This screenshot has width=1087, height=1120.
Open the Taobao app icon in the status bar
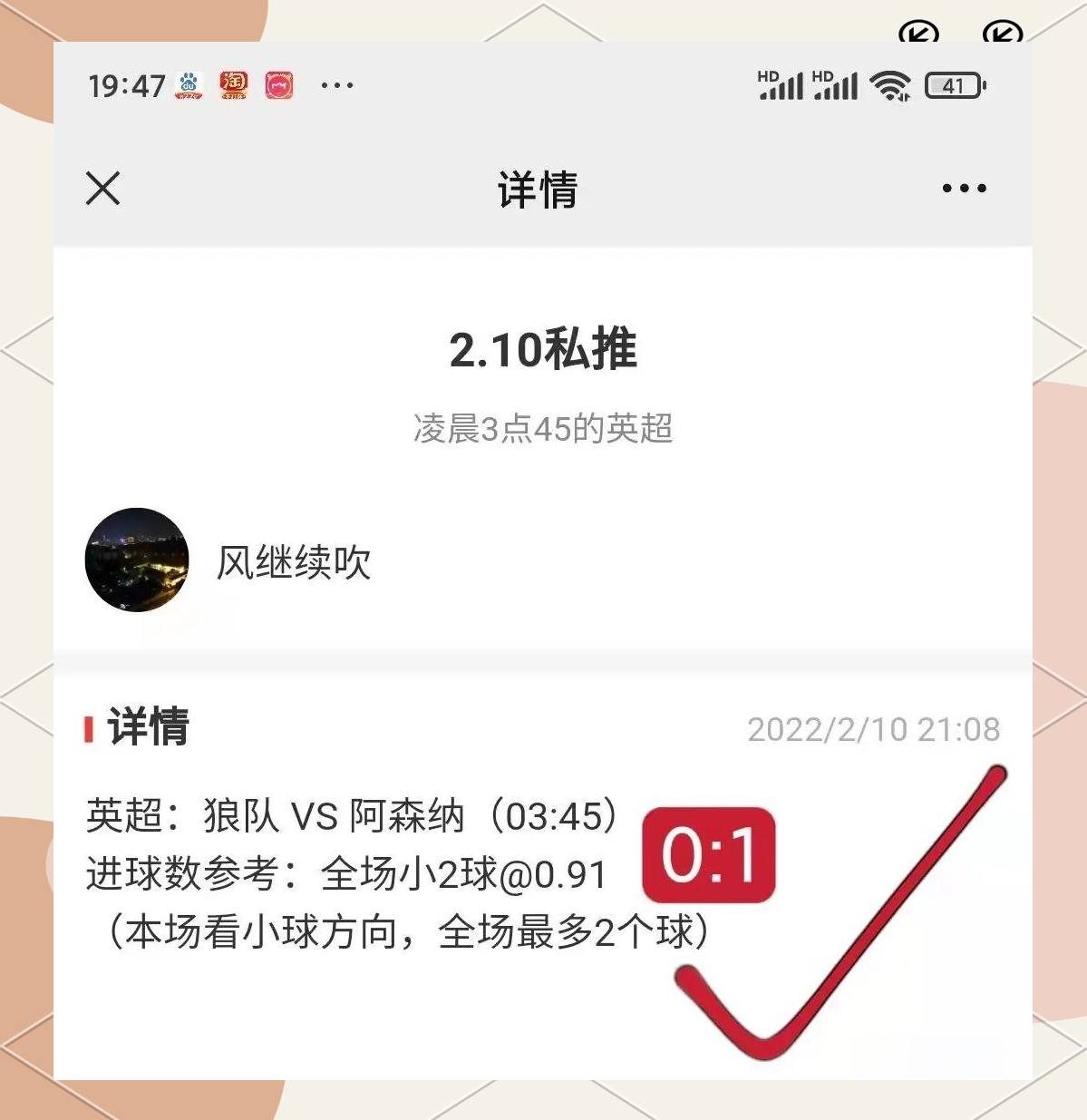[x=234, y=84]
